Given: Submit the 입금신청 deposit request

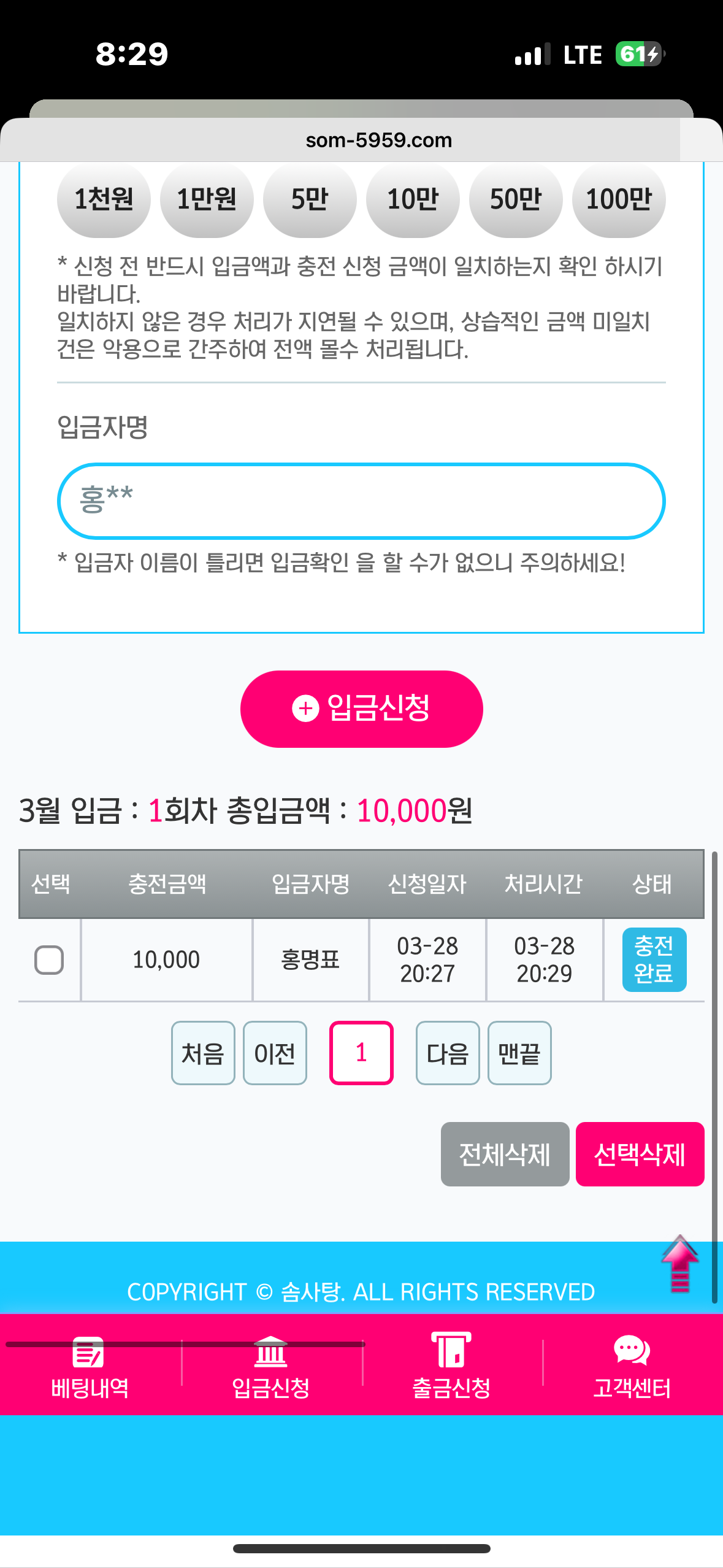Looking at the screenshot, I should click(x=361, y=709).
